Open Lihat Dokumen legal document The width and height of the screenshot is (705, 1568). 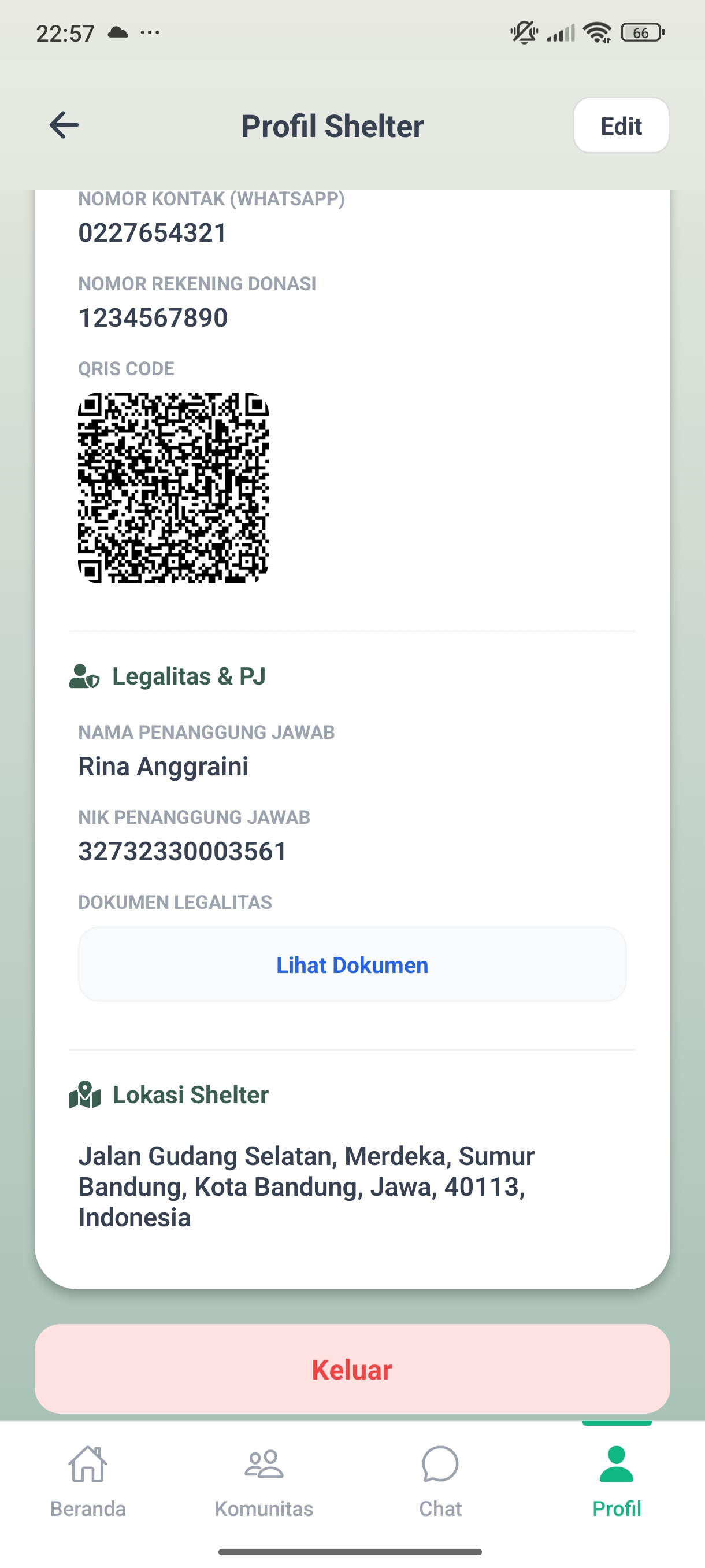[x=352, y=965]
